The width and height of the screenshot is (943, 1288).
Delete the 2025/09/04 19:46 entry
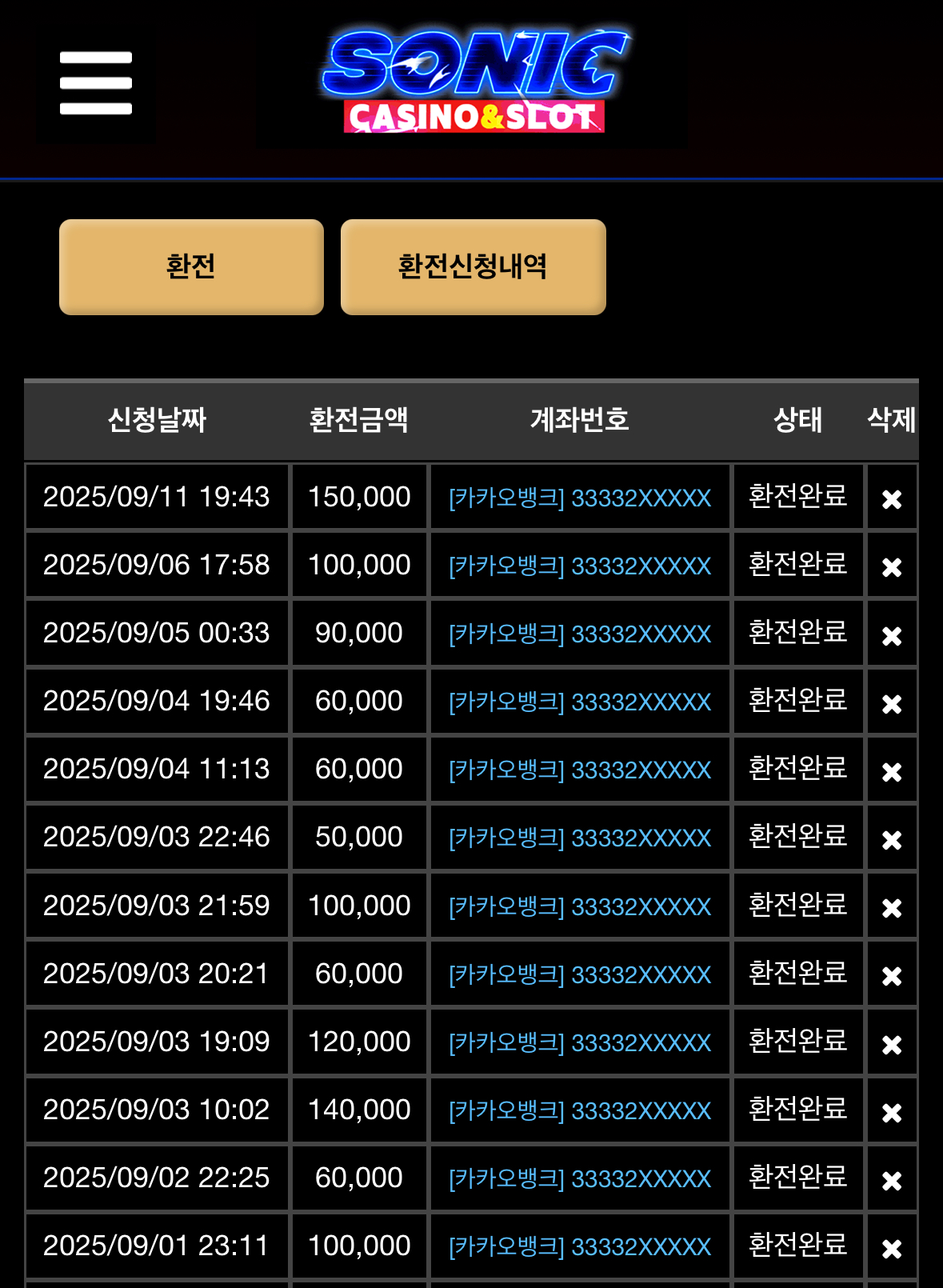click(x=892, y=703)
